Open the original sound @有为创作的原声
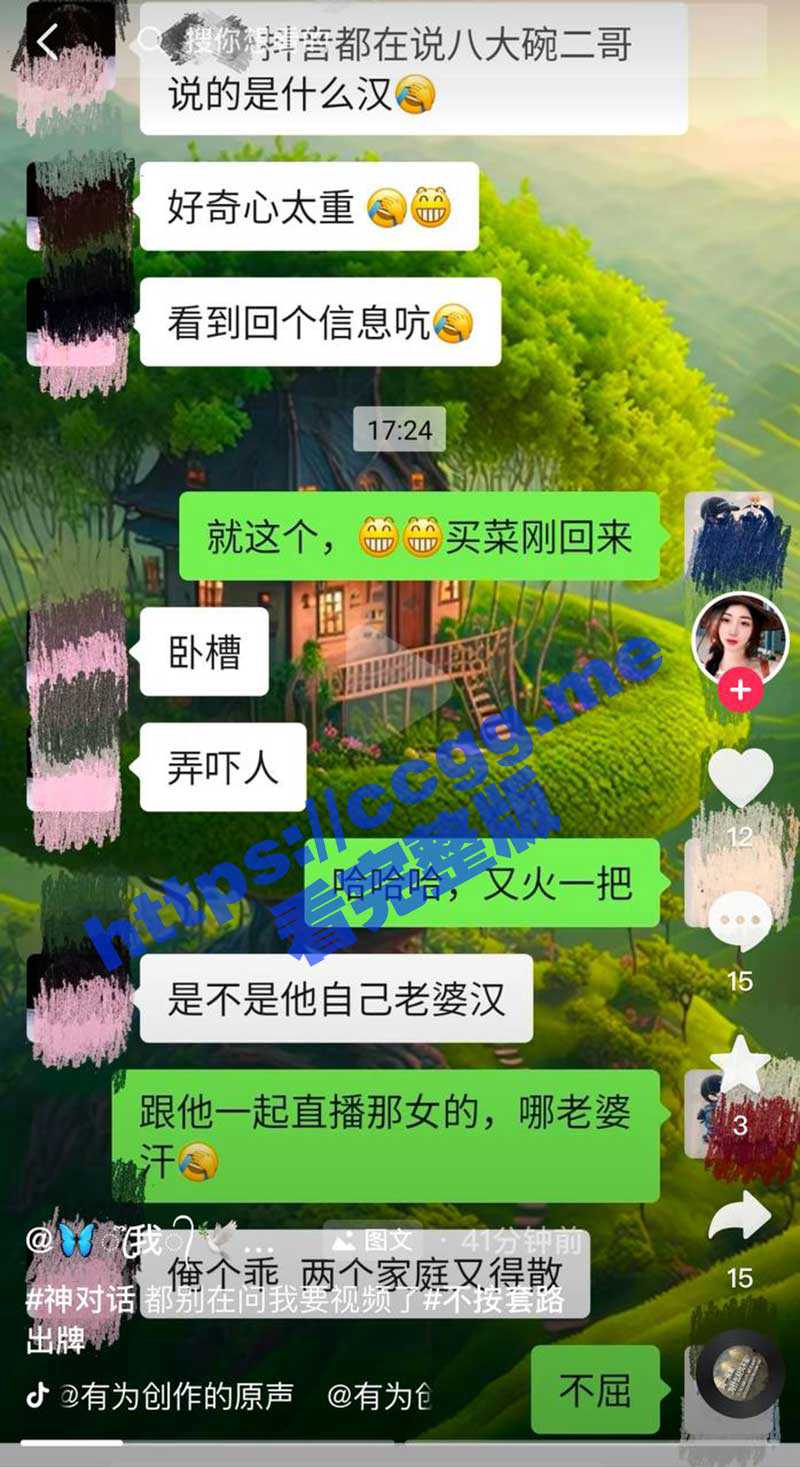This screenshot has height=1467, width=800. pyautogui.click(x=175, y=1396)
